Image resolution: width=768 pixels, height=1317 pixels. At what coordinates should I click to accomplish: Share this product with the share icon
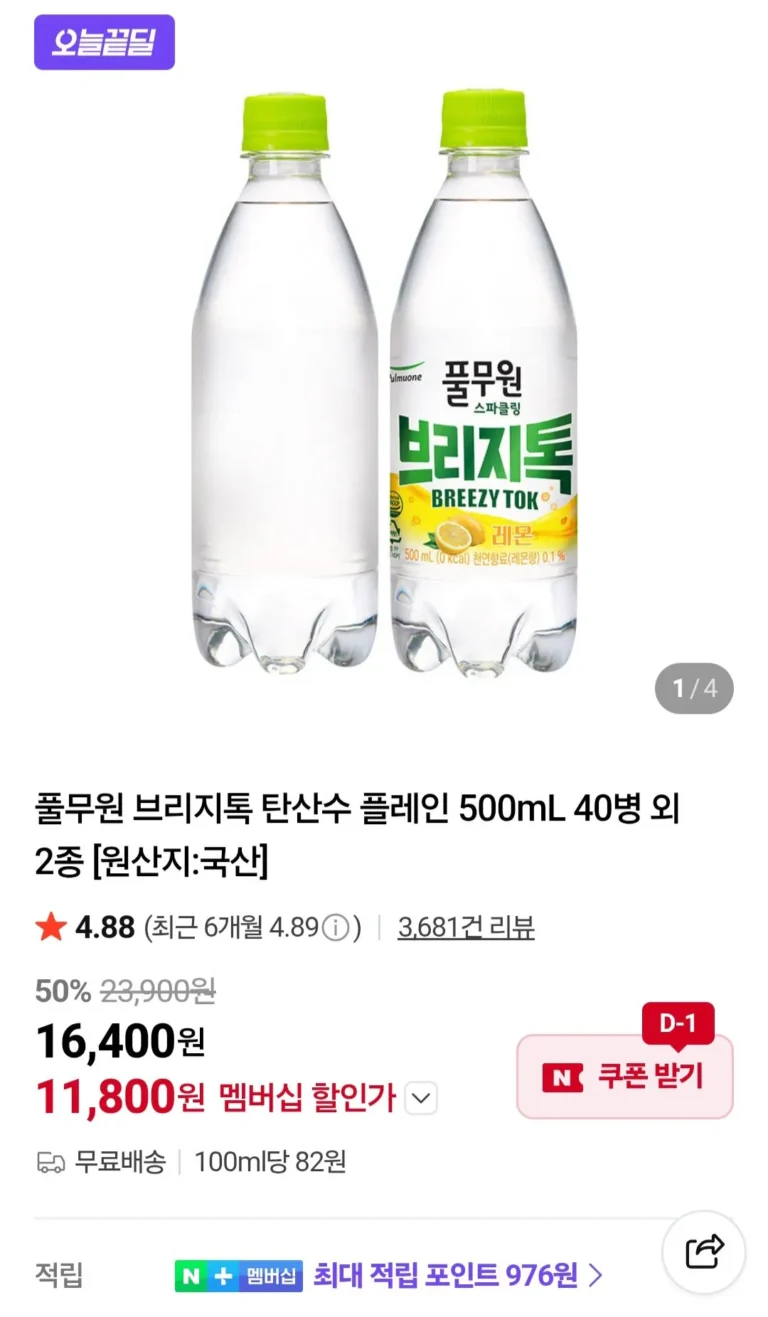pos(704,1251)
